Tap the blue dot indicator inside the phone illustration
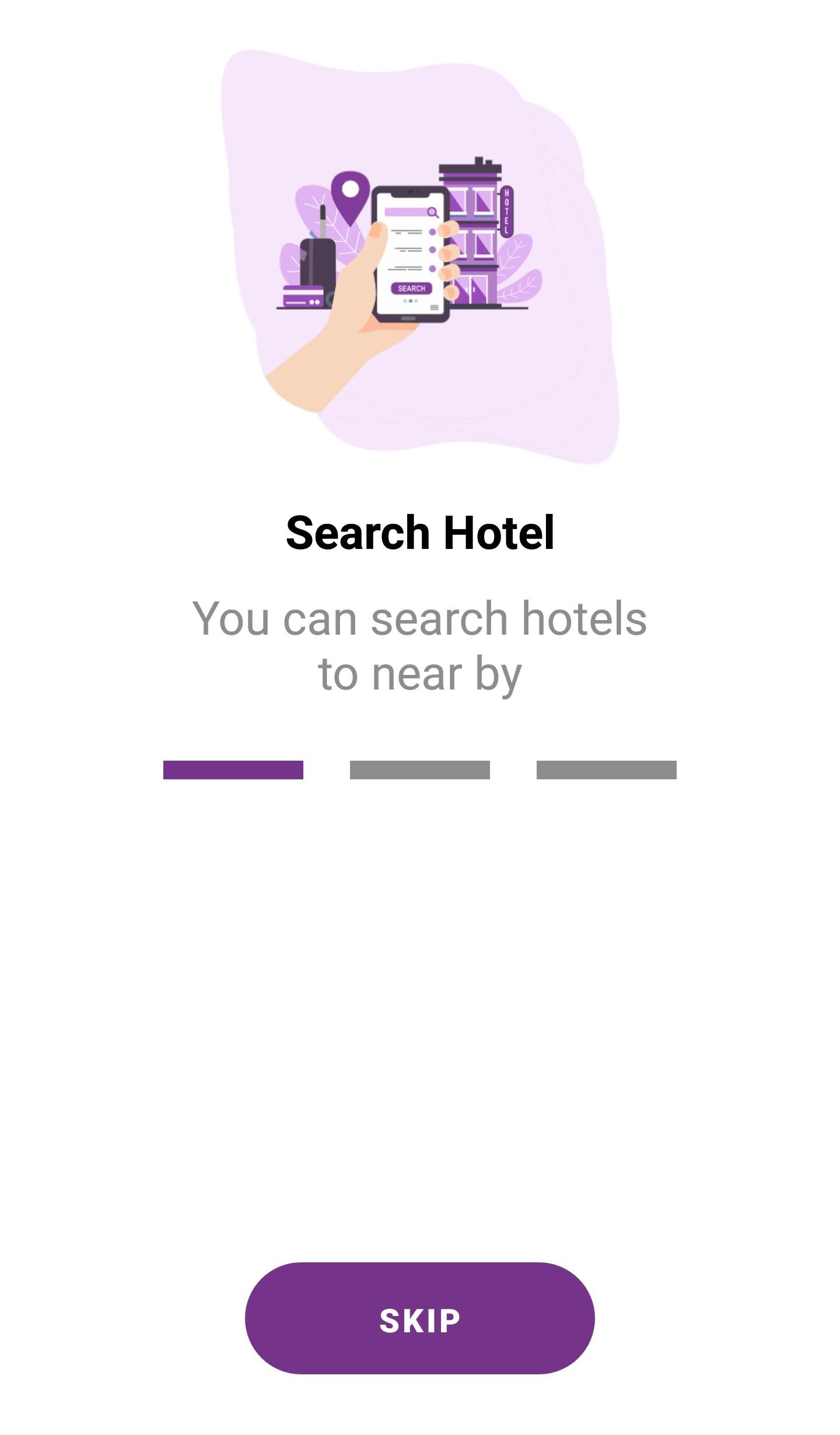Viewport: 840px width, 1435px height. click(x=410, y=300)
